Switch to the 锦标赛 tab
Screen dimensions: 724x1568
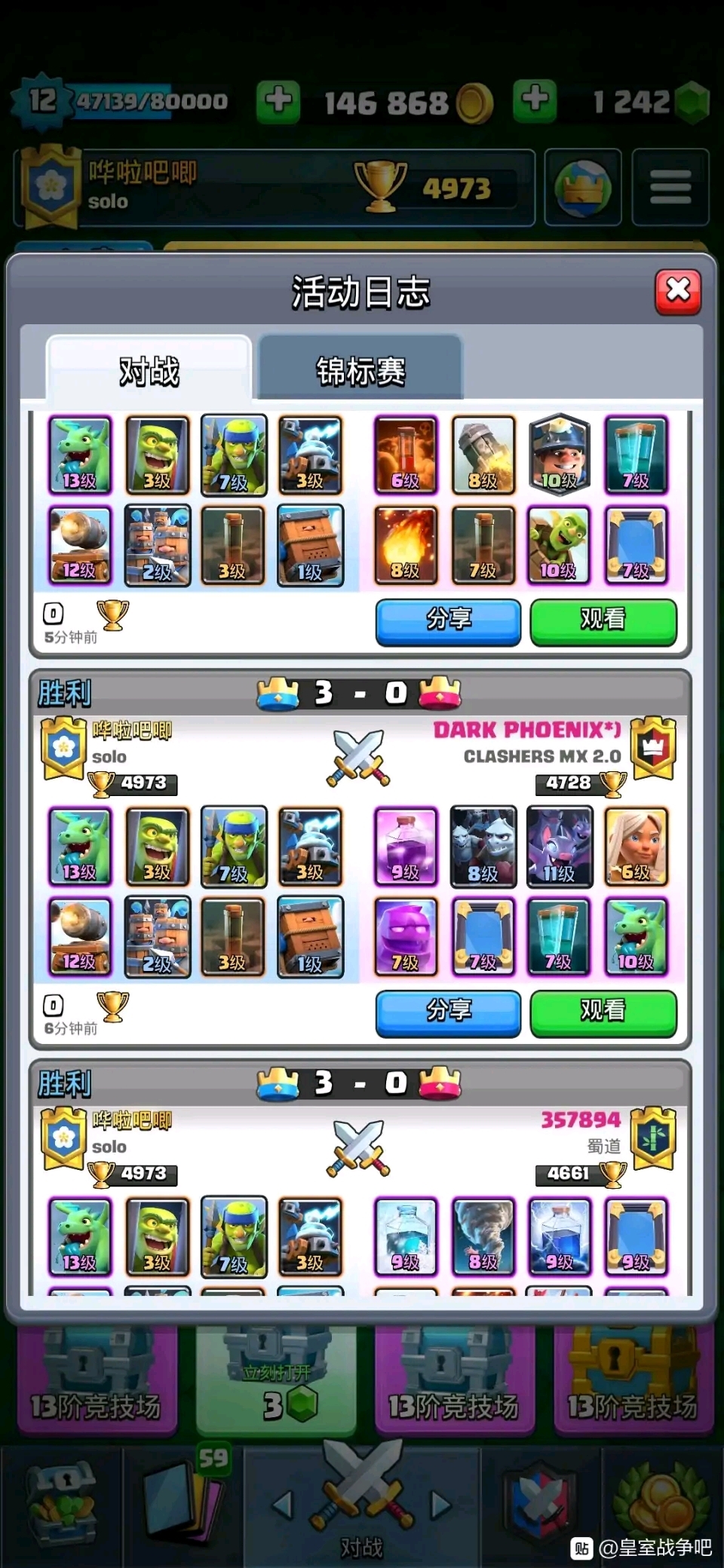point(360,370)
